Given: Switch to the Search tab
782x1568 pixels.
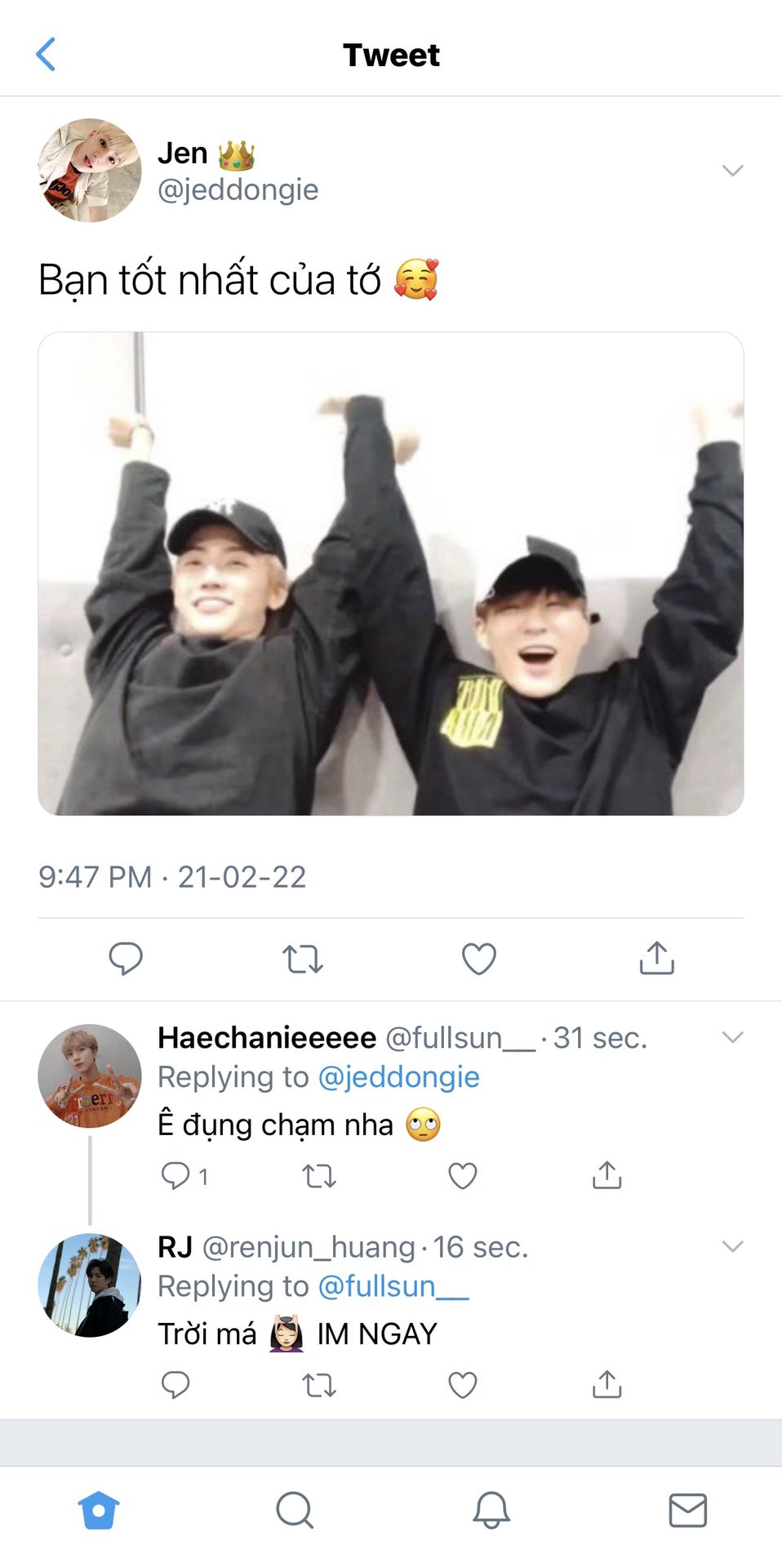Looking at the screenshot, I should tap(295, 1510).
